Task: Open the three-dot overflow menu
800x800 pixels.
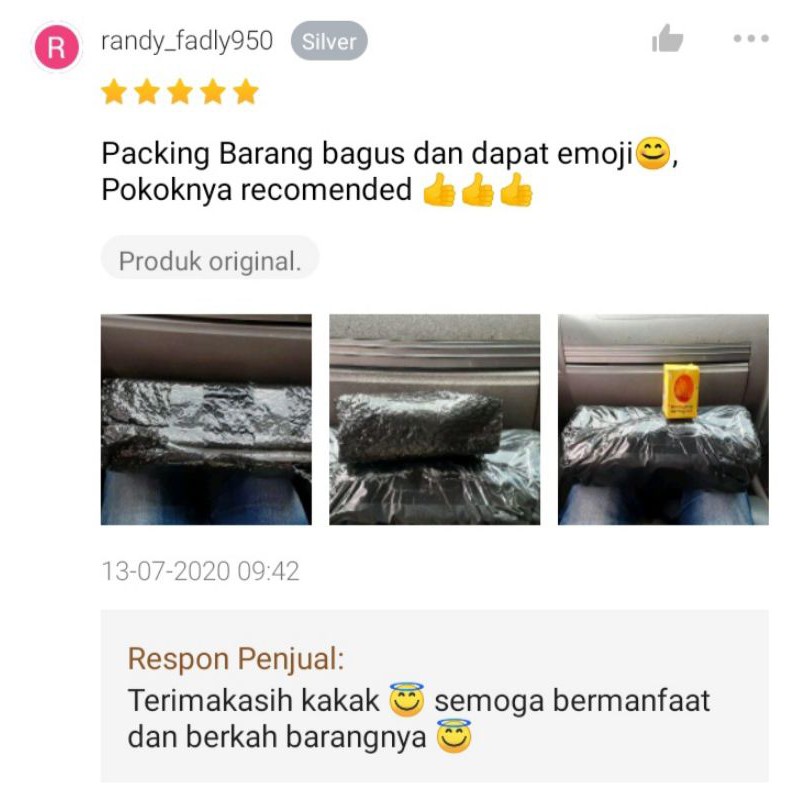Action: click(751, 38)
